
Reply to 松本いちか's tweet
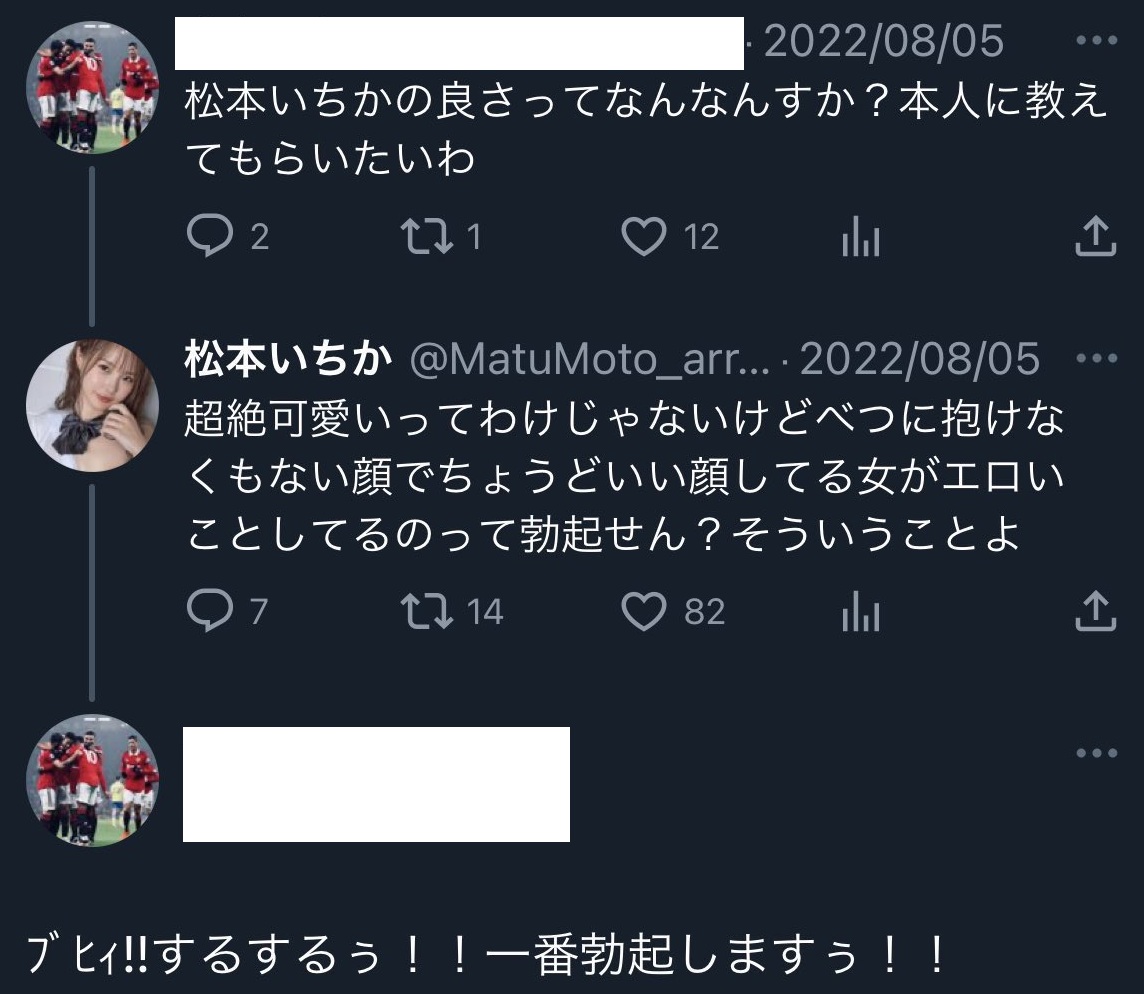coord(209,611)
